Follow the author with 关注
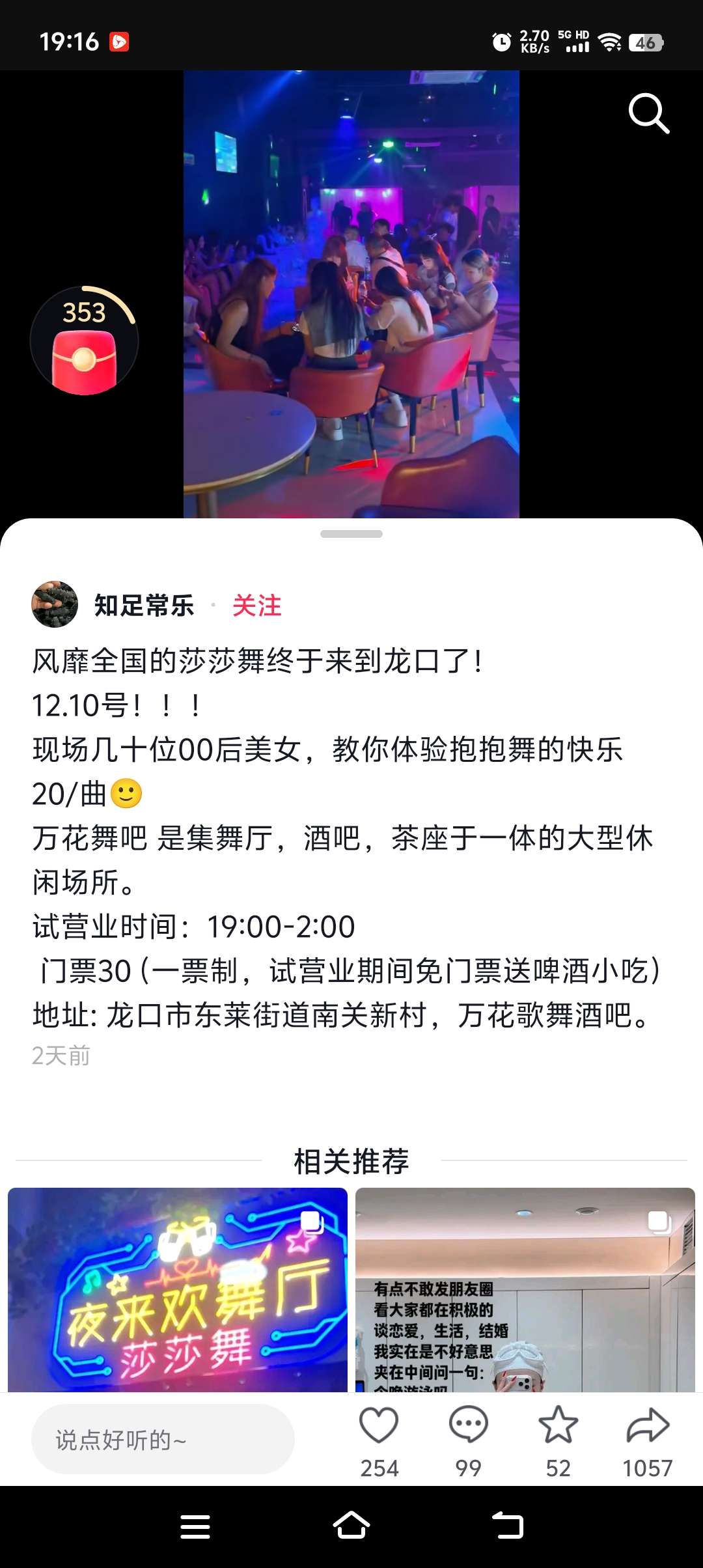 (256, 606)
